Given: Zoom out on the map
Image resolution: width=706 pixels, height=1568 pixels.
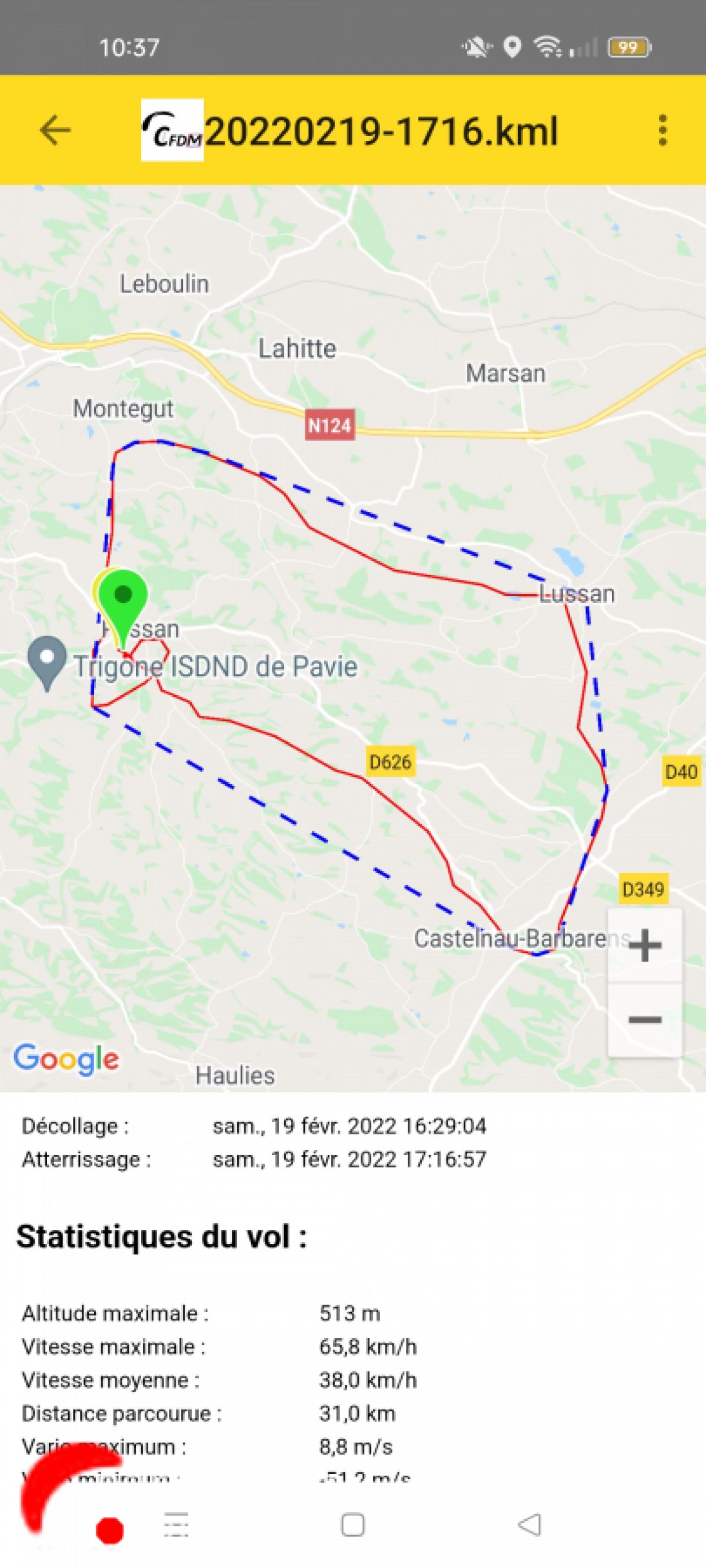Looking at the screenshot, I should [644, 1020].
